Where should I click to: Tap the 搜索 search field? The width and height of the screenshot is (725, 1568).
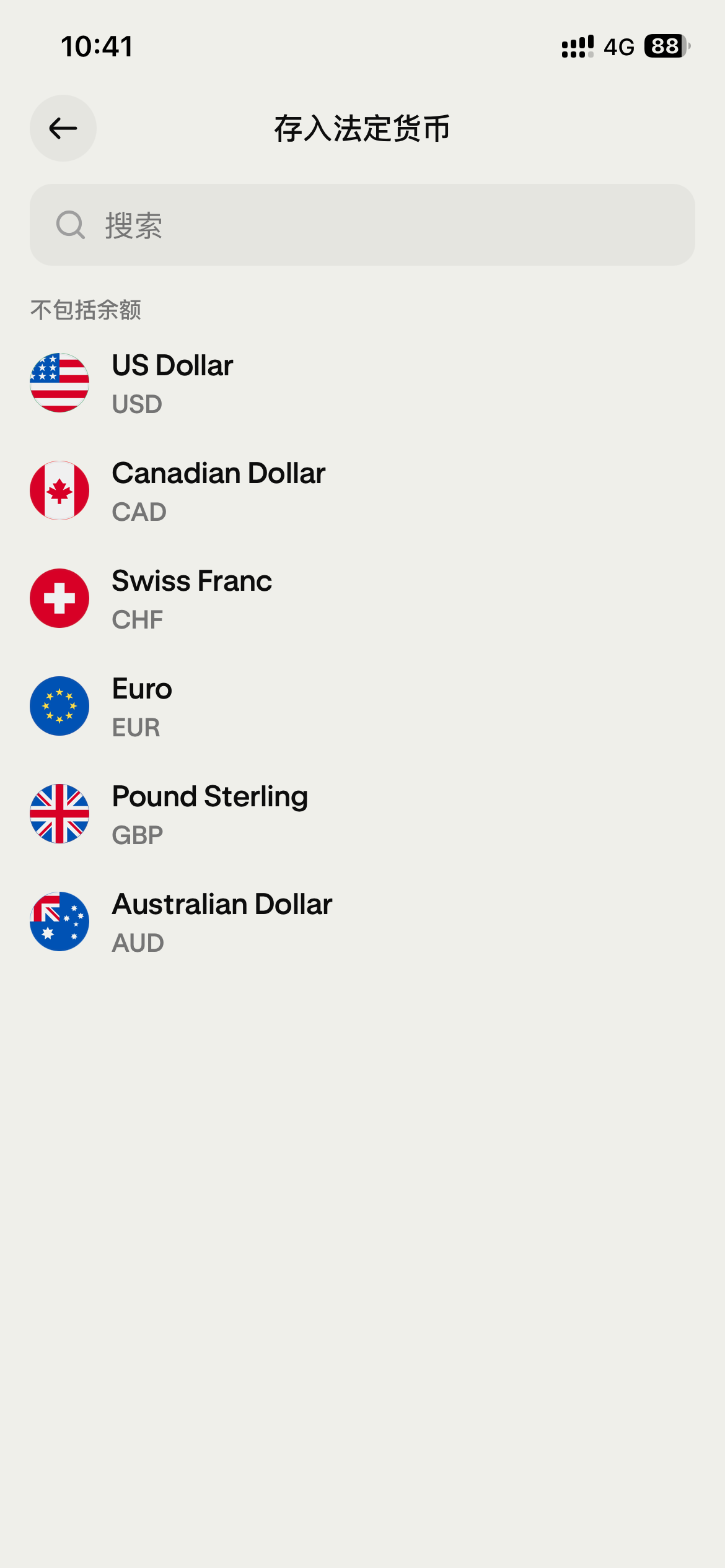(362, 225)
